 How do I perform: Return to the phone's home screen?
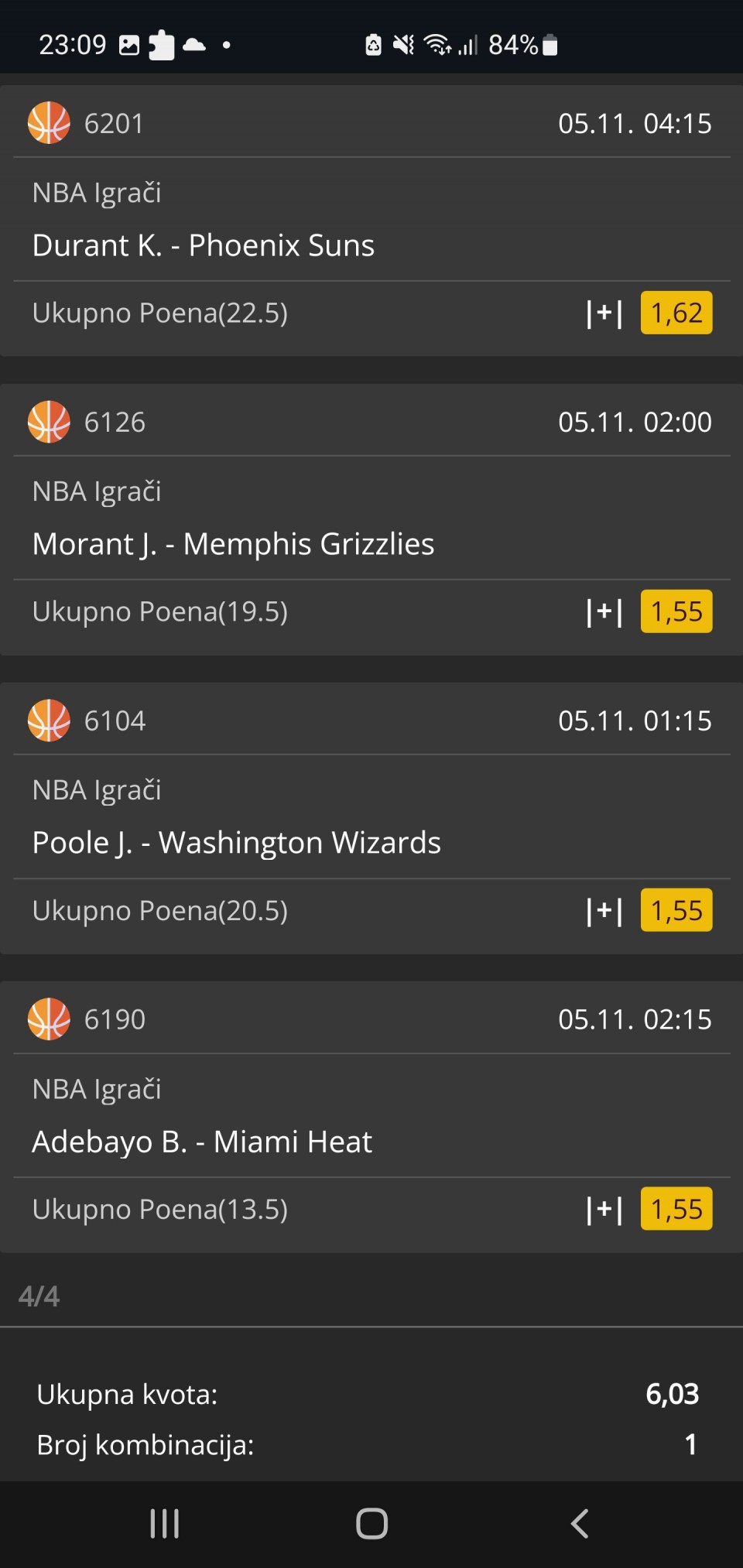[371, 1524]
